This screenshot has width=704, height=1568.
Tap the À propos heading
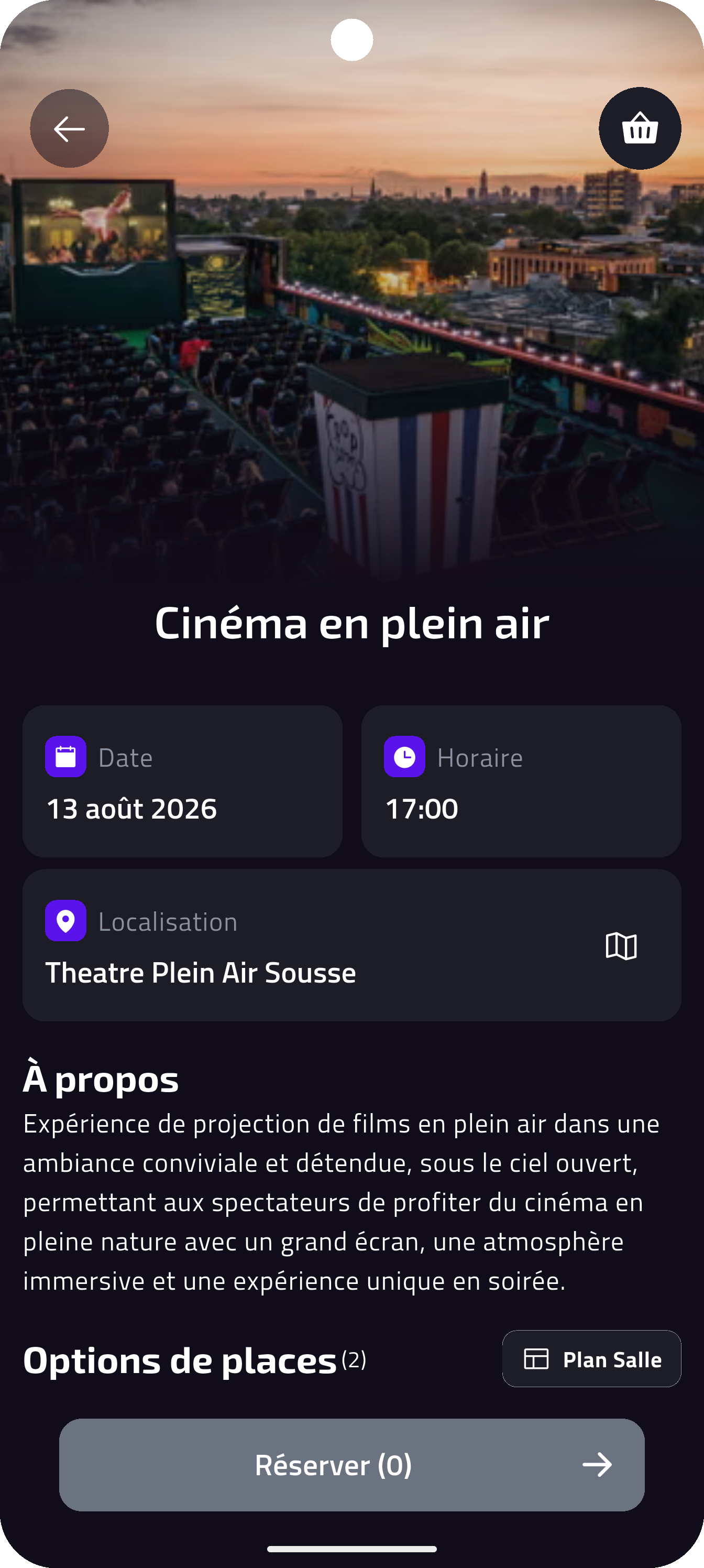pyautogui.click(x=101, y=1080)
